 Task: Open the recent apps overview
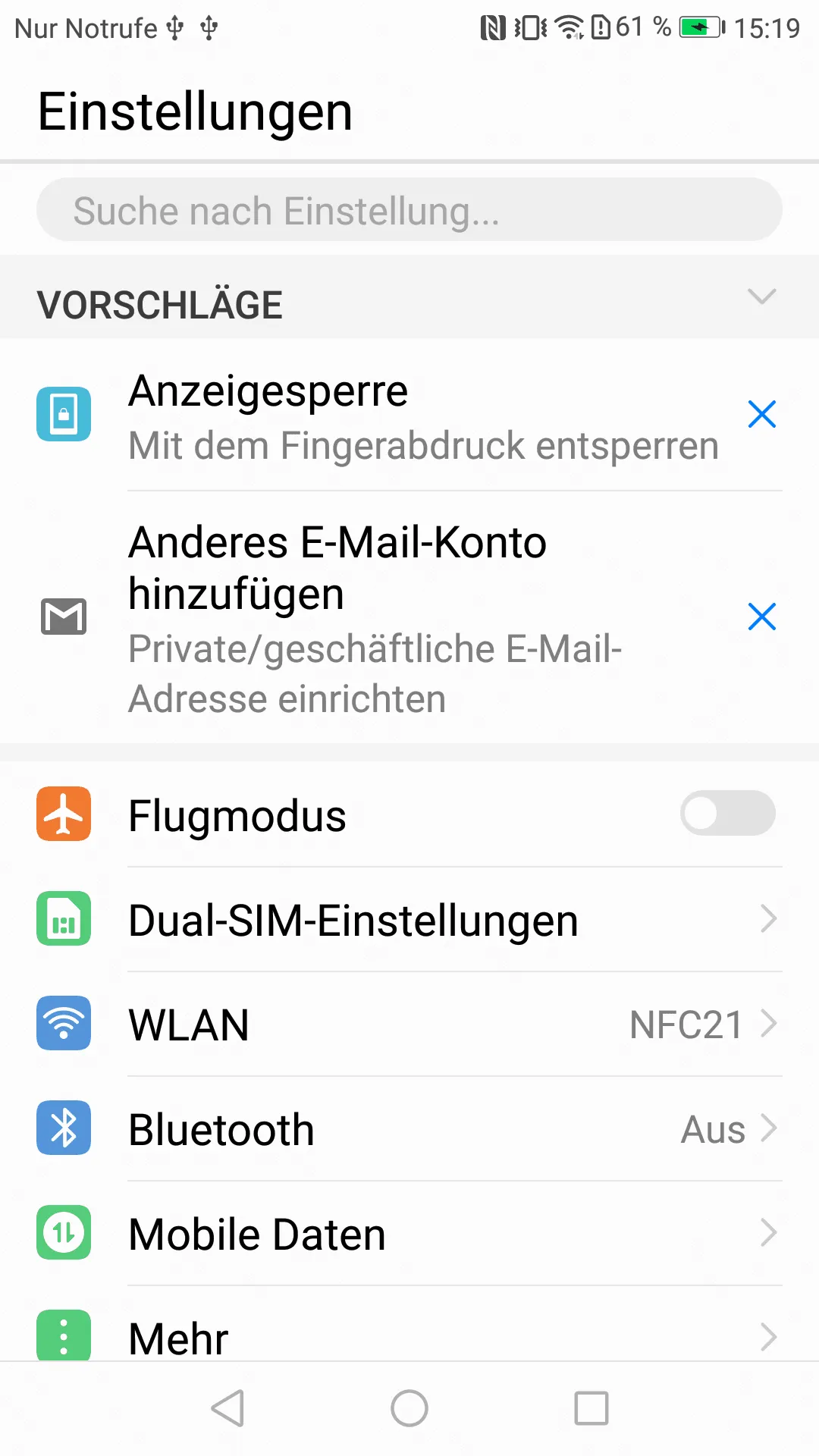(x=591, y=1408)
